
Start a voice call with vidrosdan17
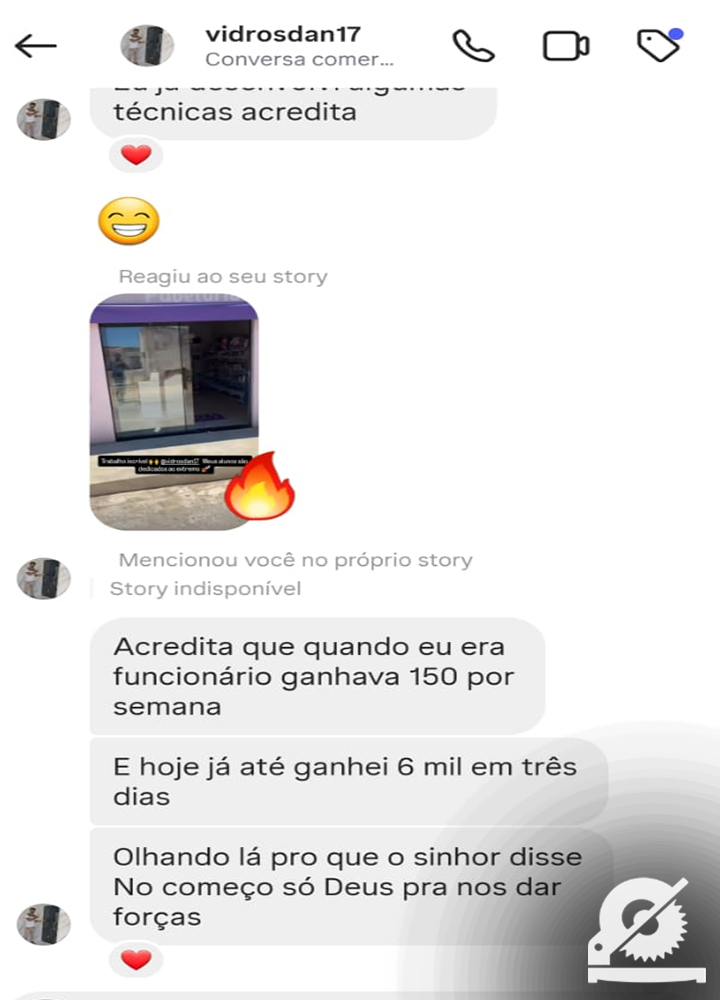click(x=472, y=45)
